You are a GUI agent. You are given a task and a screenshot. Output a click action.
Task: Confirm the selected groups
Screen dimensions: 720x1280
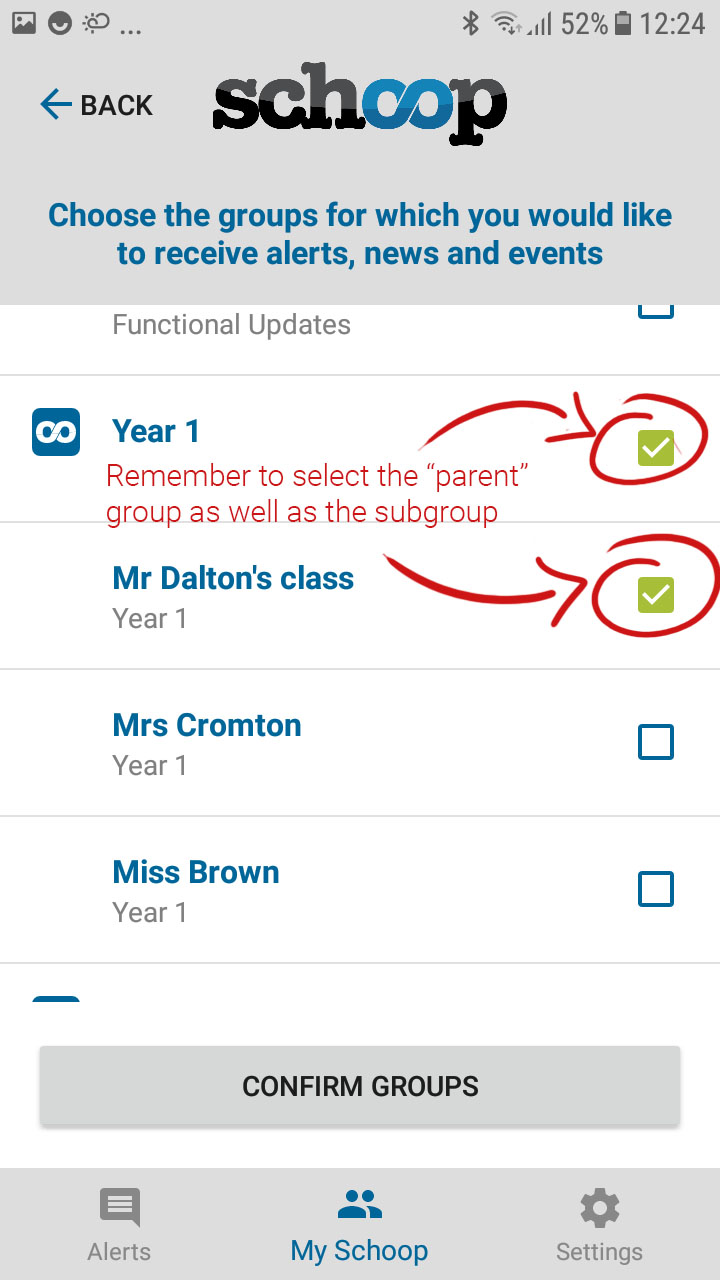coord(360,1086)
